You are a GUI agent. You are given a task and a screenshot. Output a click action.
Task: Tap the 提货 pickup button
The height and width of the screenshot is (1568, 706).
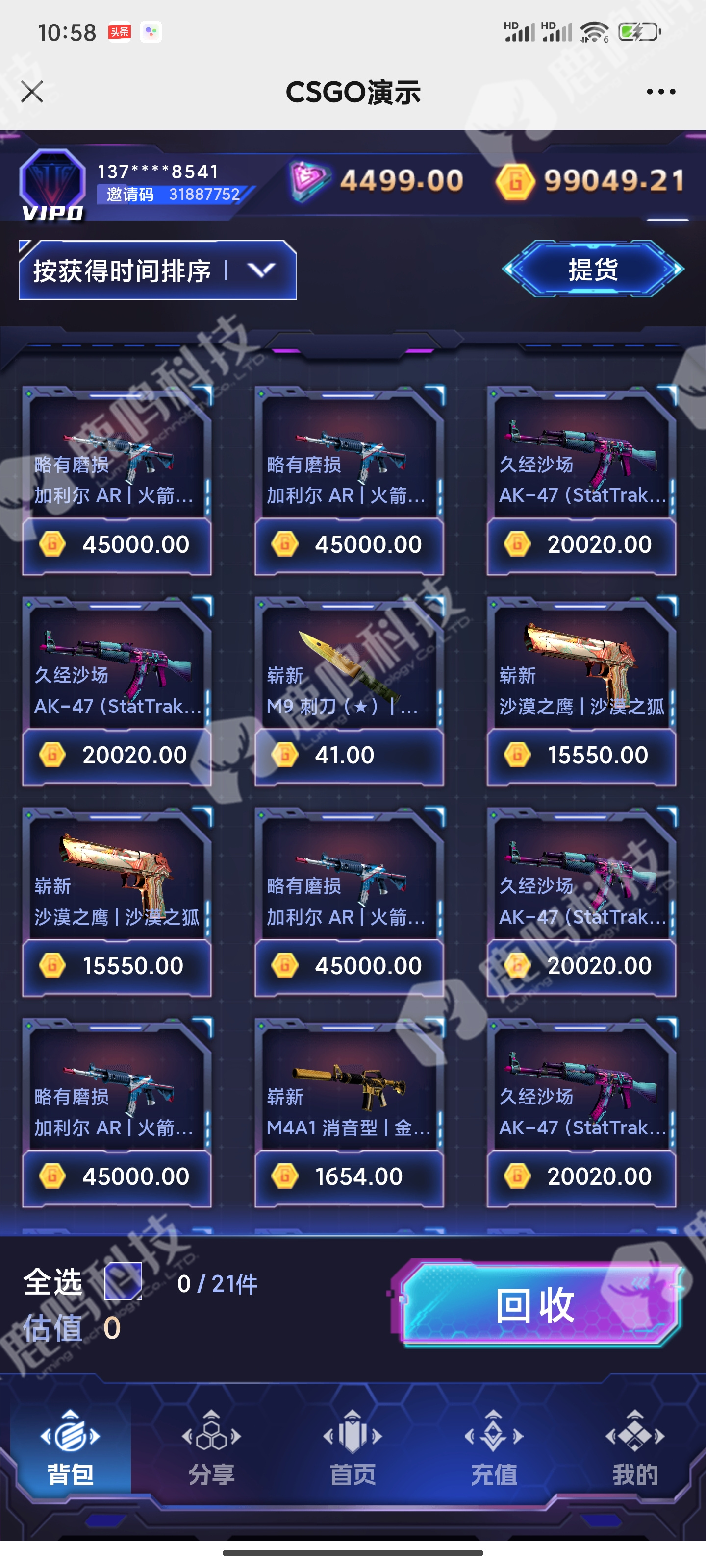(593, 269)
